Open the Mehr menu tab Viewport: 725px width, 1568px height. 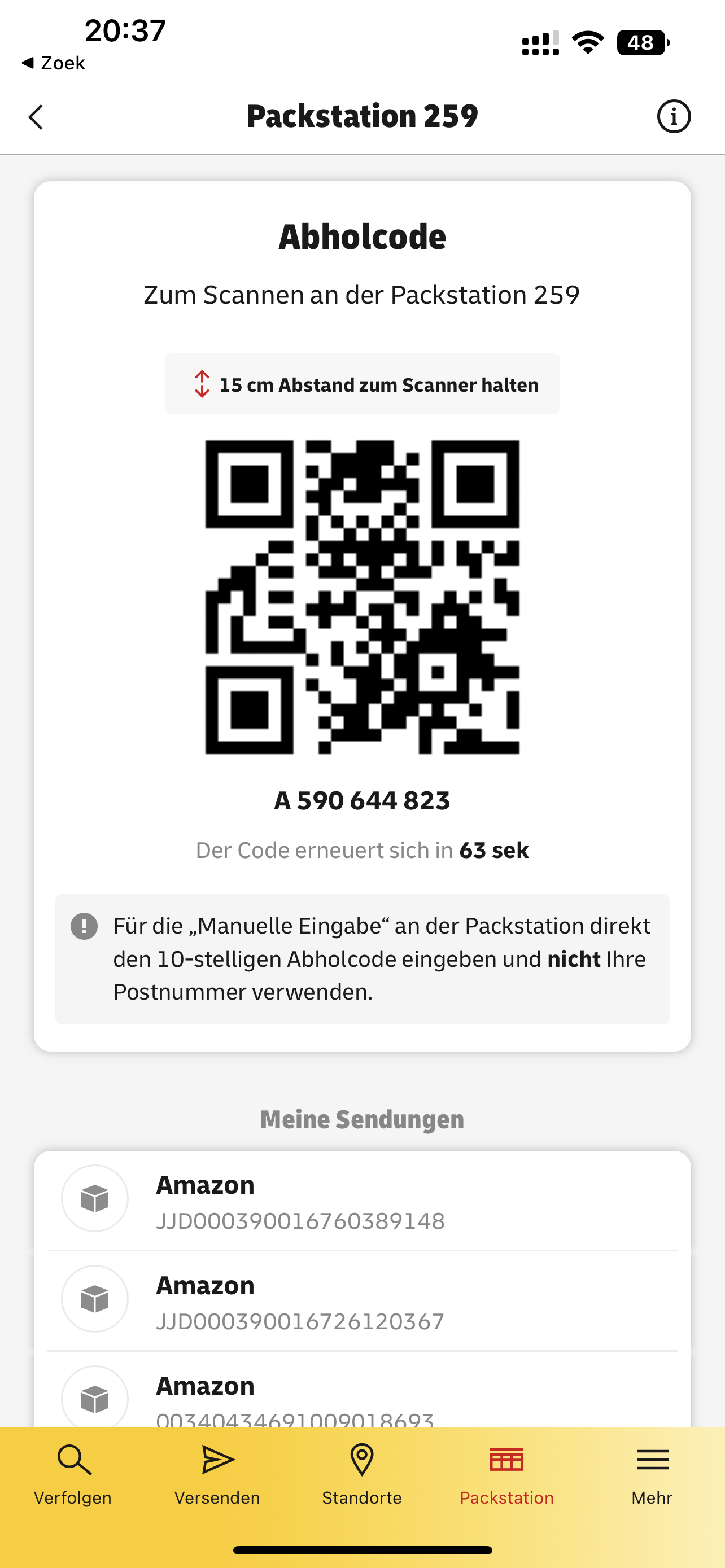click(x=652, y=1474)
